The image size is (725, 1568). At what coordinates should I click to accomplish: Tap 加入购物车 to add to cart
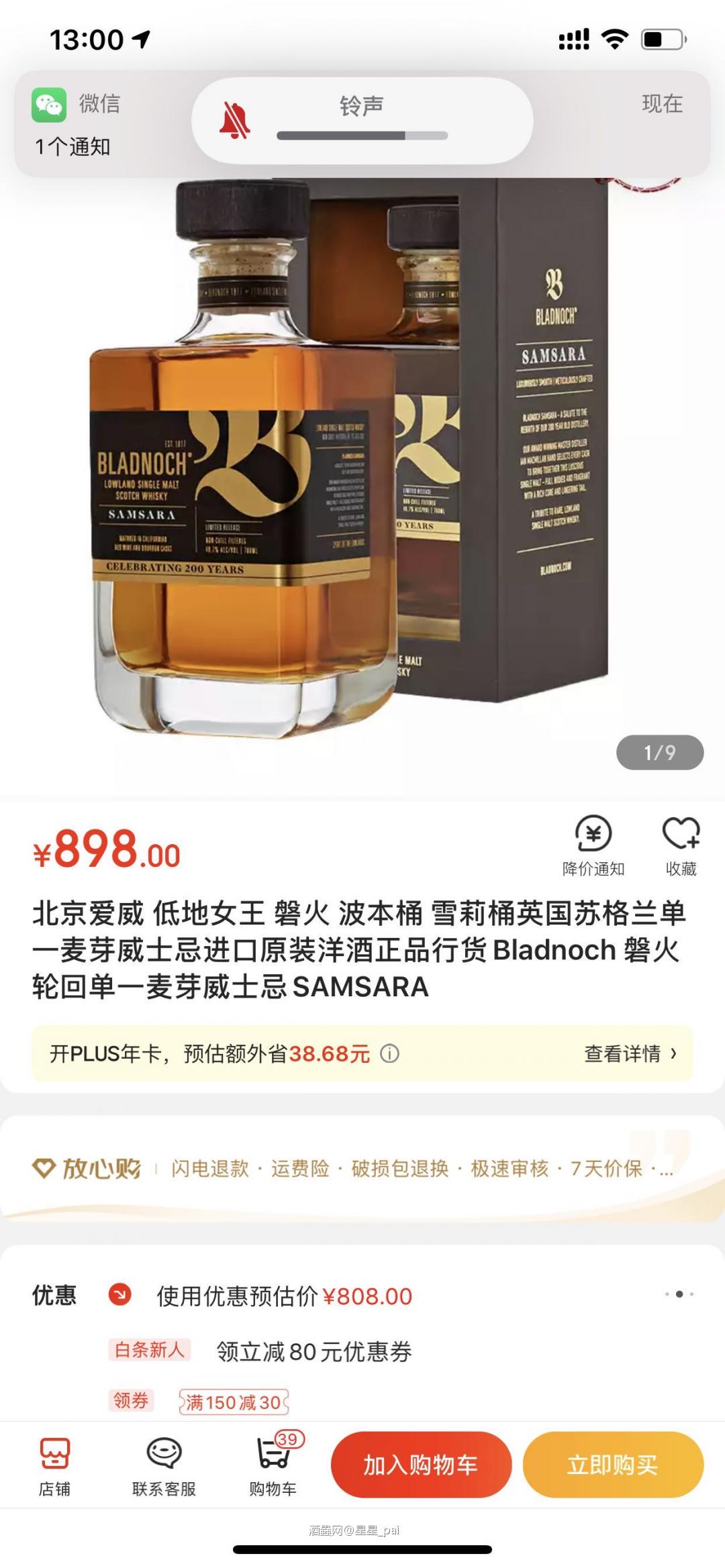point(422,1466)
